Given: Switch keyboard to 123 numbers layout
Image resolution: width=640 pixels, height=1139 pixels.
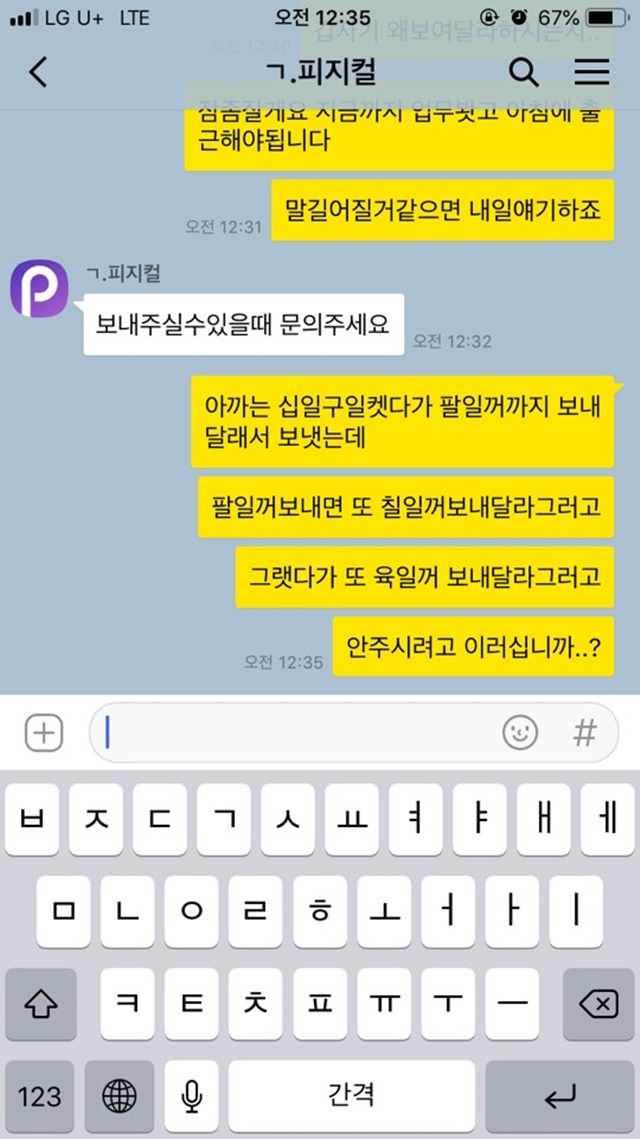Looking at the screenshot, I should [41, 1096].
